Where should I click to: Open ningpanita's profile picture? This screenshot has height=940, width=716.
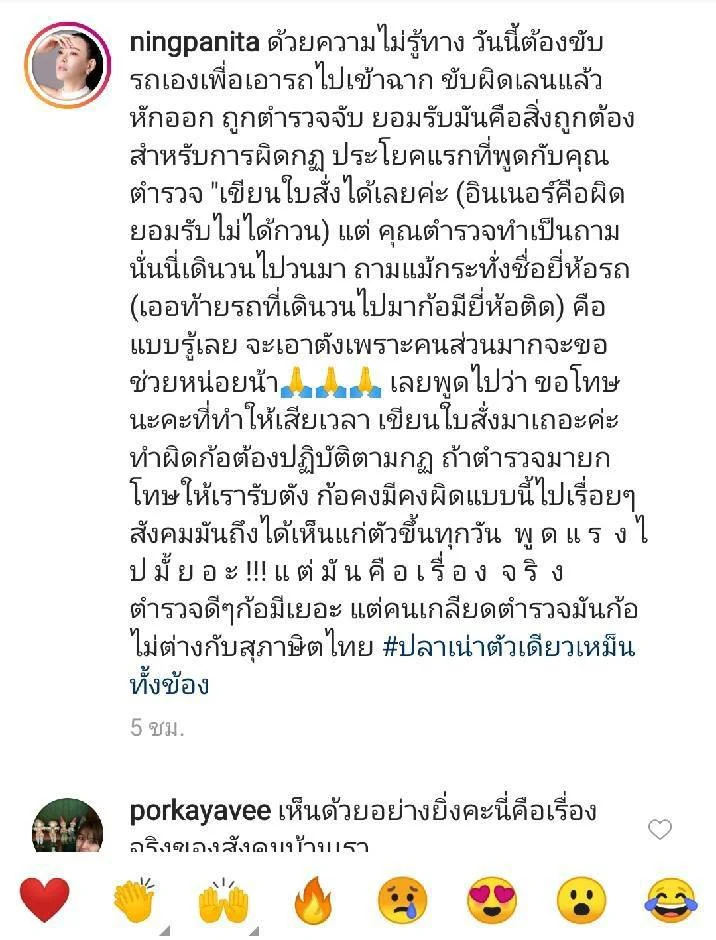click(x=68, y=65)
